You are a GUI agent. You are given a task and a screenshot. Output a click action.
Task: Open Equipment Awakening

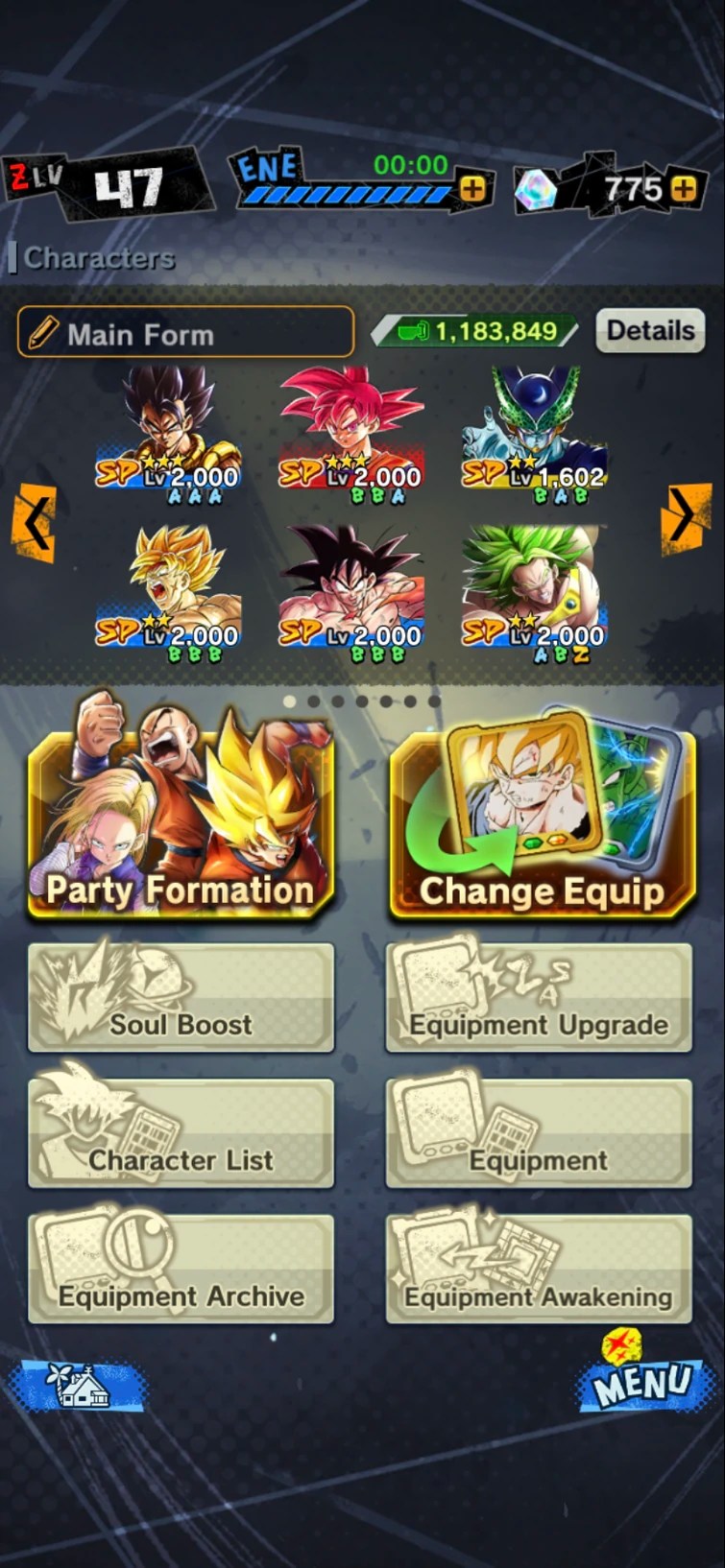pos(539,1270)
